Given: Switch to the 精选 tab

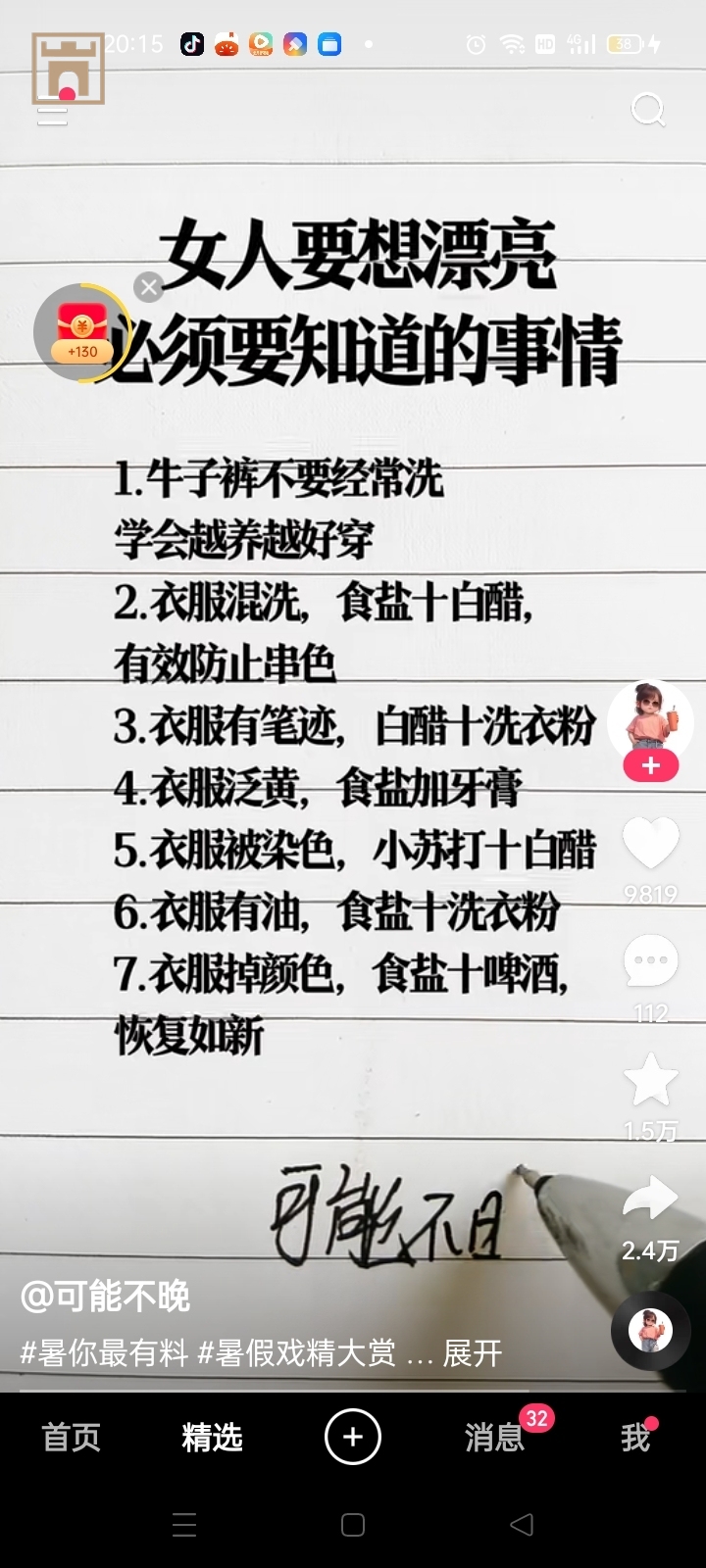Looking at the screenshot, I should pos(212,1438).
